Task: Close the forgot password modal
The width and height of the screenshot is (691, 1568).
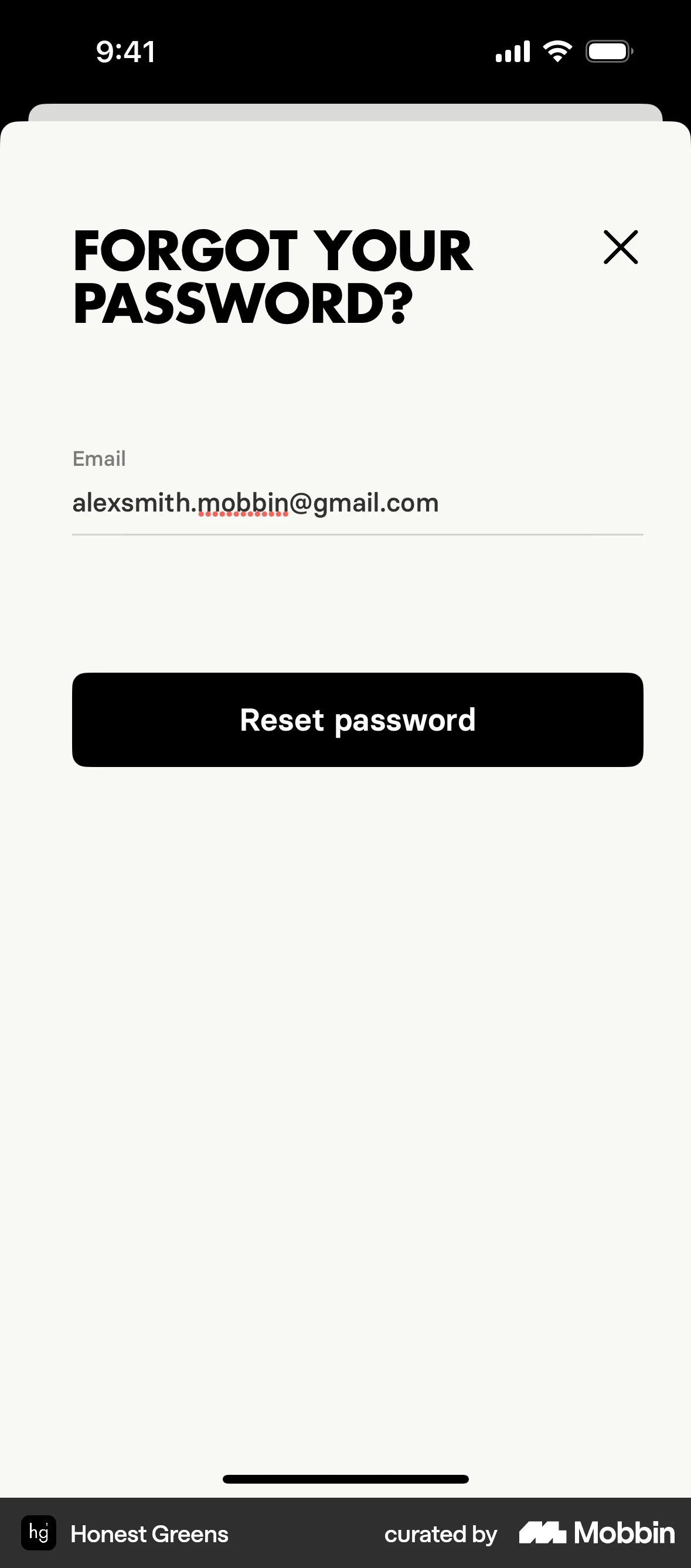Action: point(621,248)
